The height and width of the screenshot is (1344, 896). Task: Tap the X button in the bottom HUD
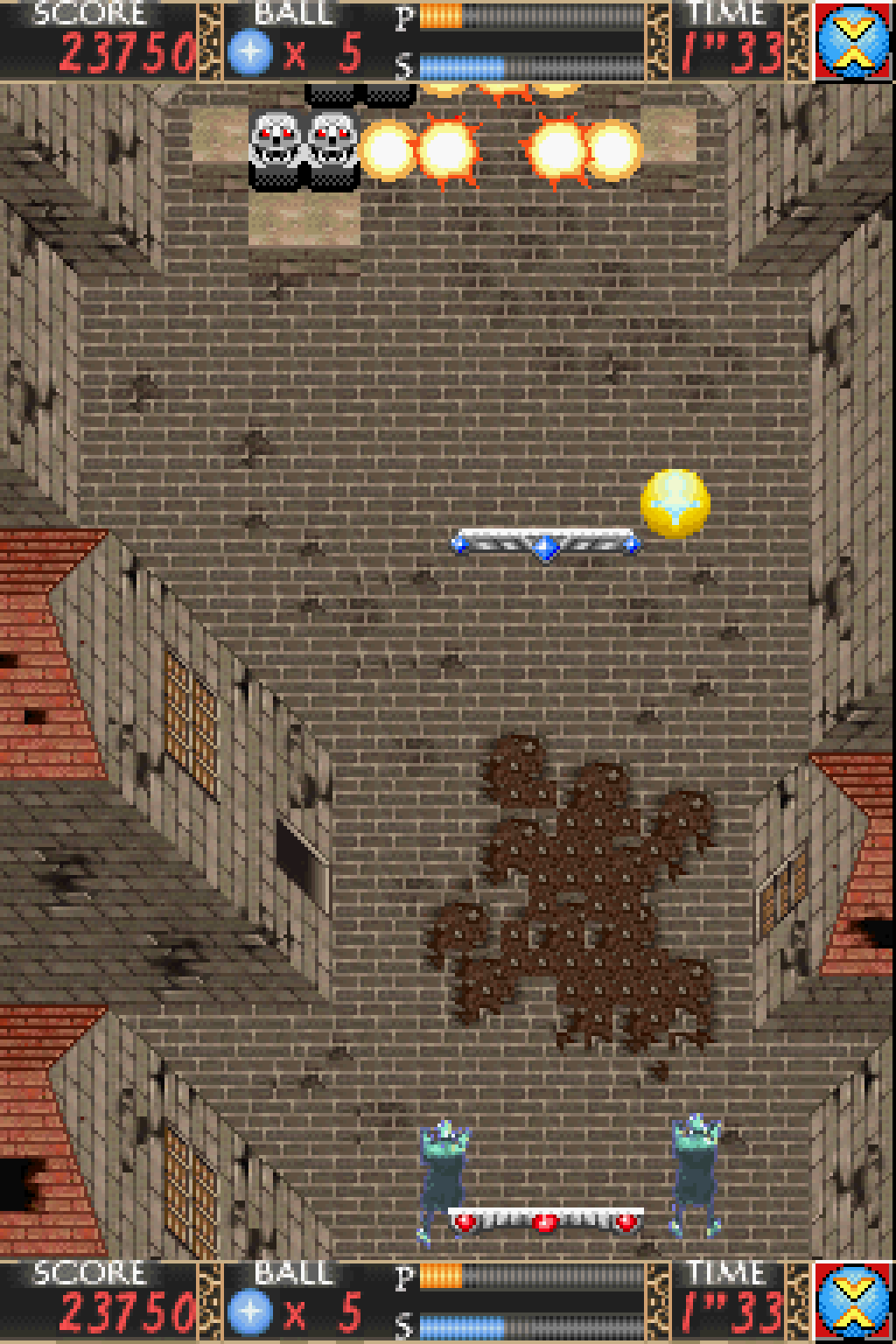[853, 1302]
